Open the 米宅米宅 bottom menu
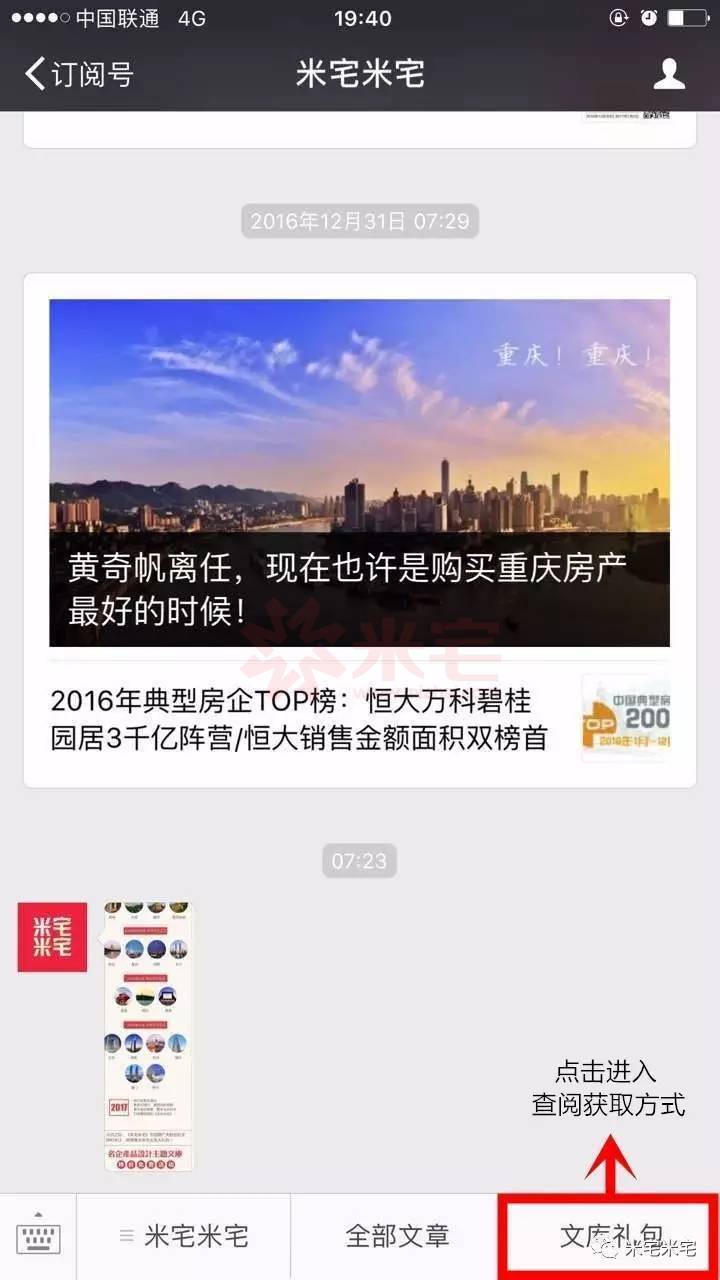 tap(184, 1237)
